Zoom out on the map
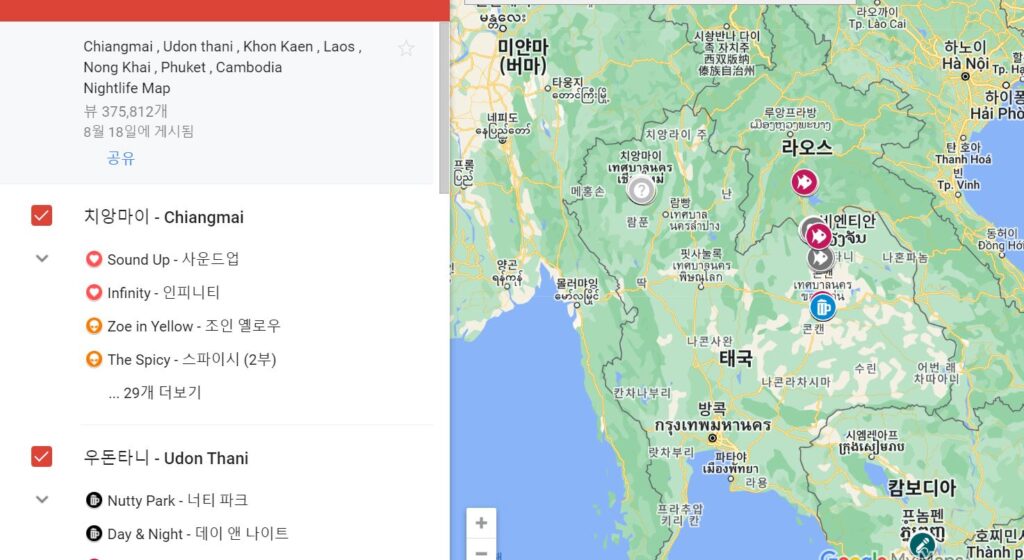The image size is (1024, 560). click(x=481, y=551)
